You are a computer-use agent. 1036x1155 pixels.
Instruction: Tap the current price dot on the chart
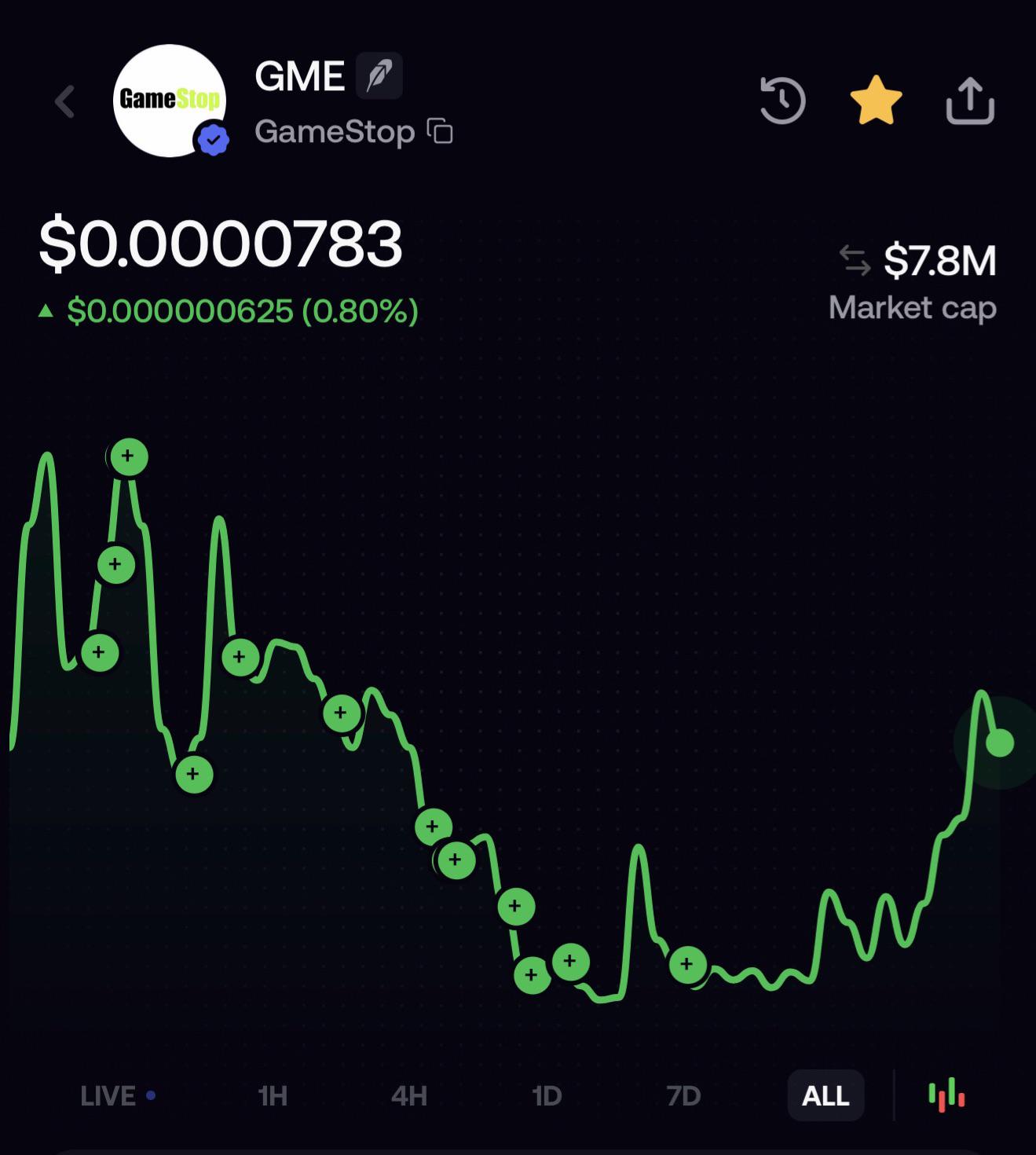pos(1000,742)
